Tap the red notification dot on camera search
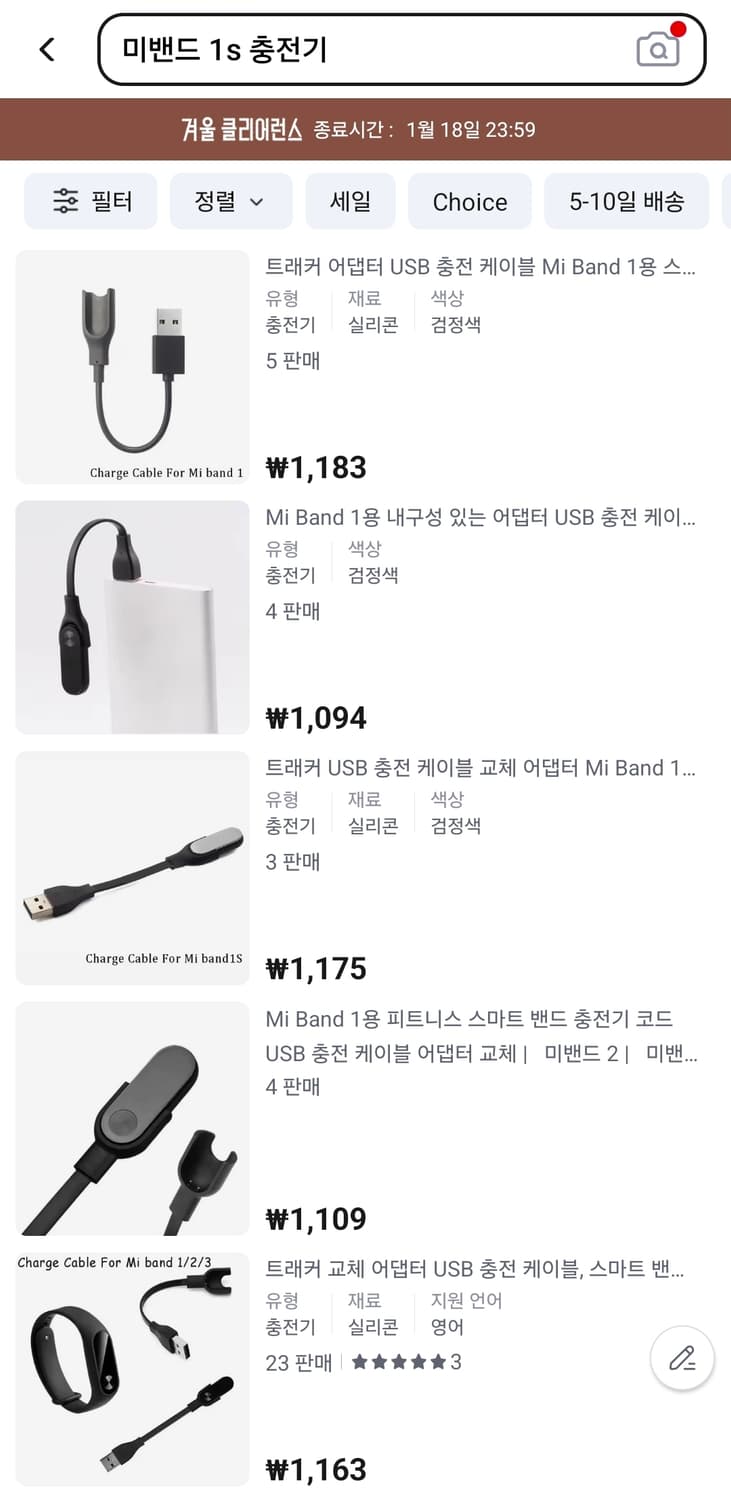This screenshot has width=731, height=1500. point(679,29)
